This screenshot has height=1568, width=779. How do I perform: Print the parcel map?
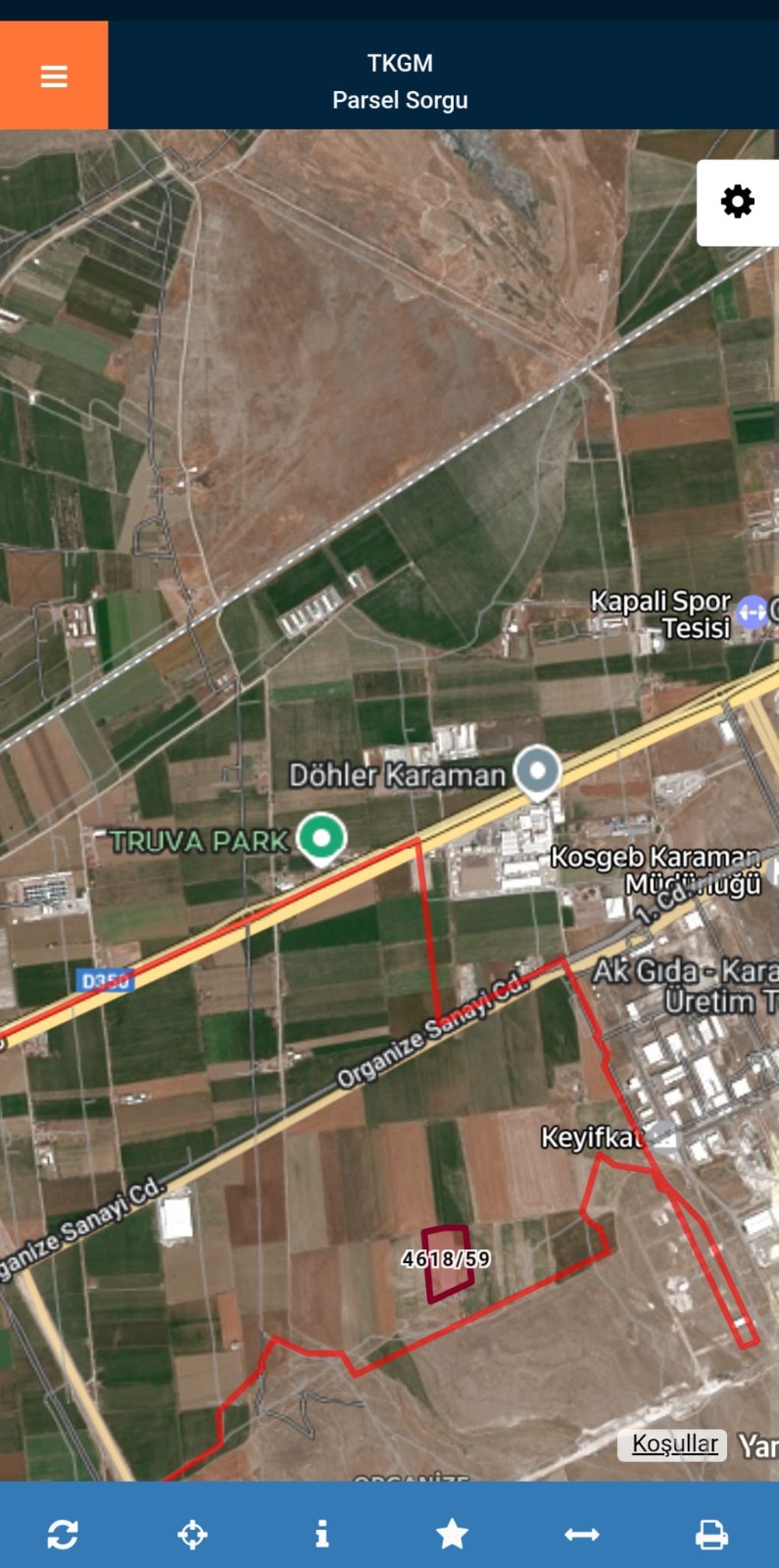711,1534
